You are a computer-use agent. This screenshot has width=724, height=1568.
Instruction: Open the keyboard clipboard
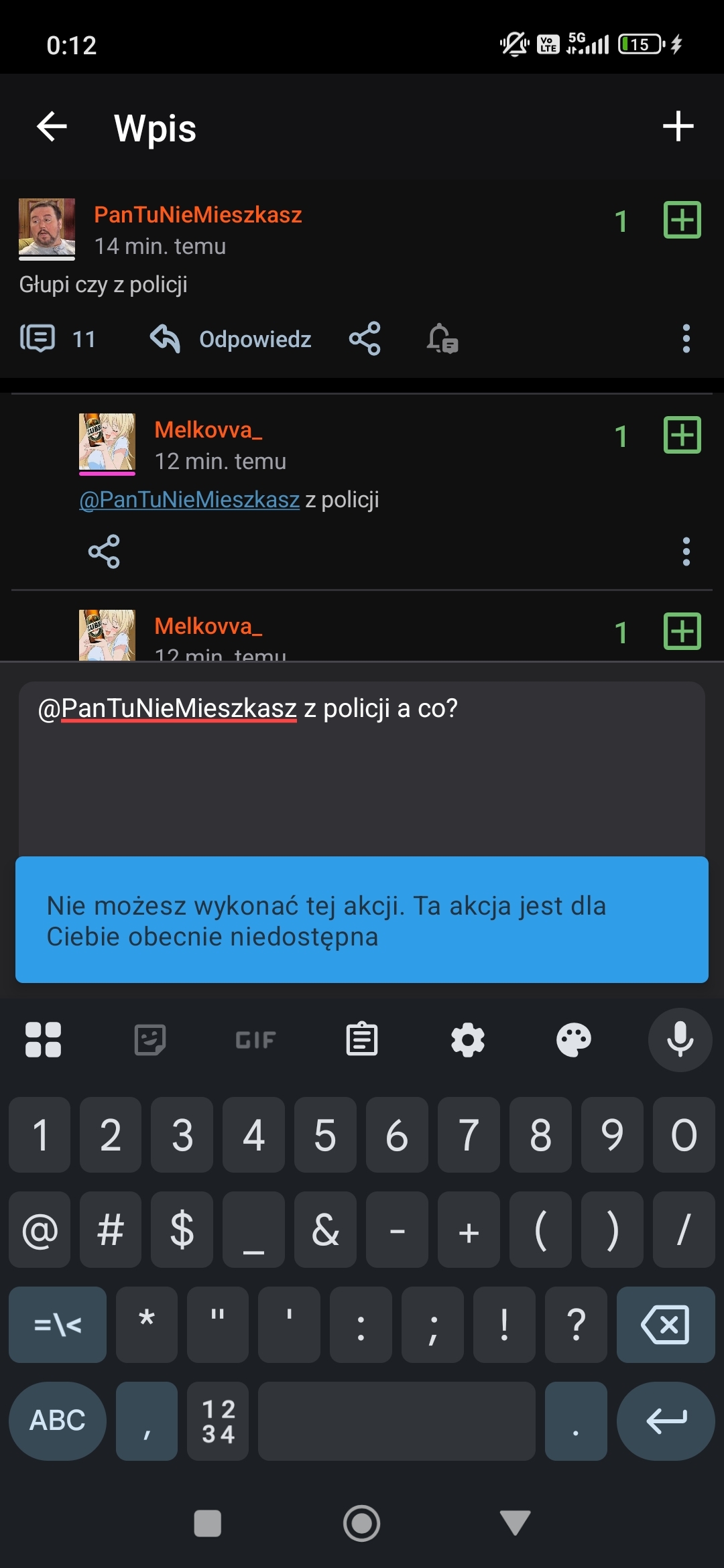click(x=362, y=1040)
